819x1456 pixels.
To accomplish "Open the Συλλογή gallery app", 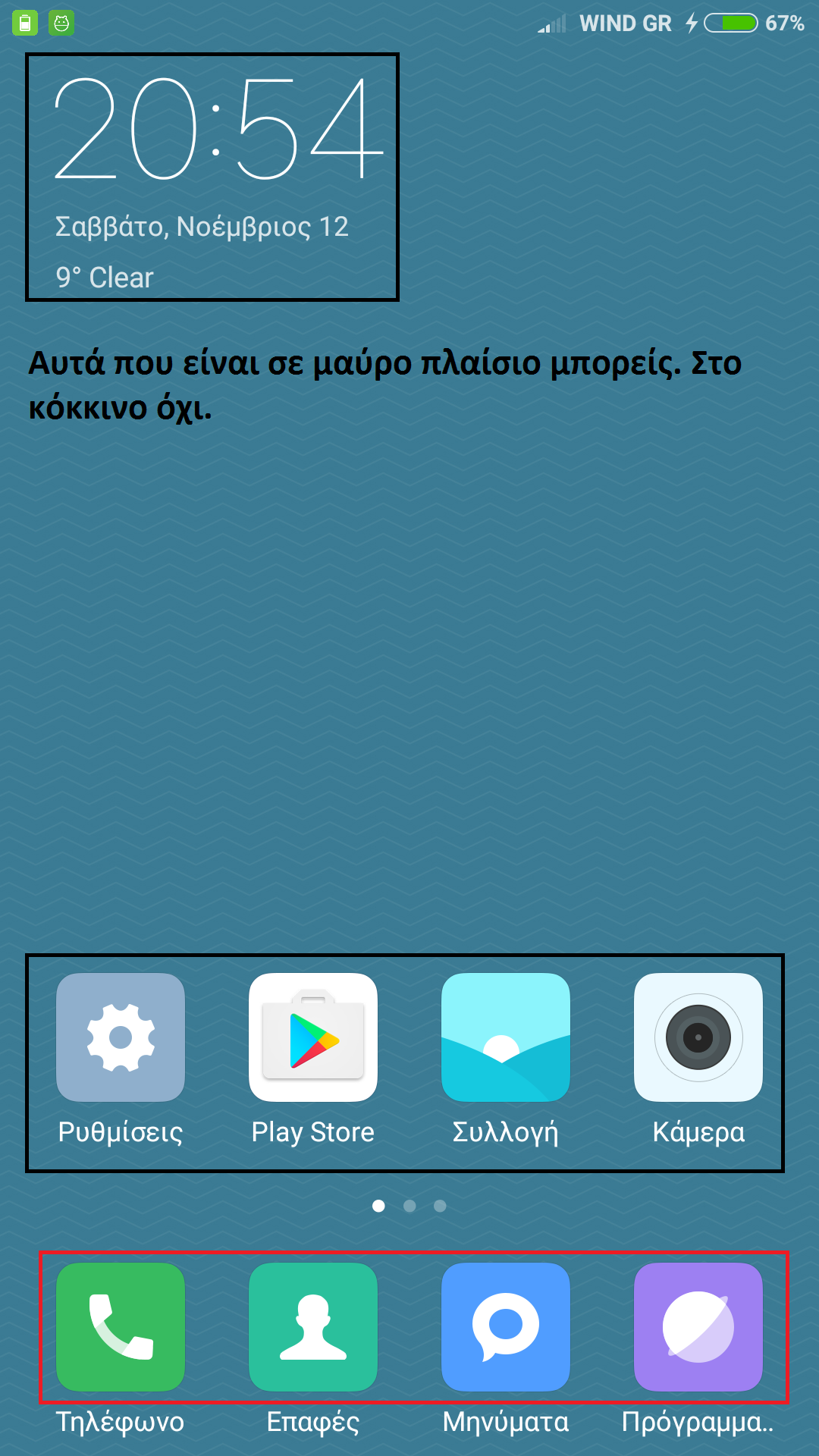I will pyautogui.click(x=506, y=1037).
